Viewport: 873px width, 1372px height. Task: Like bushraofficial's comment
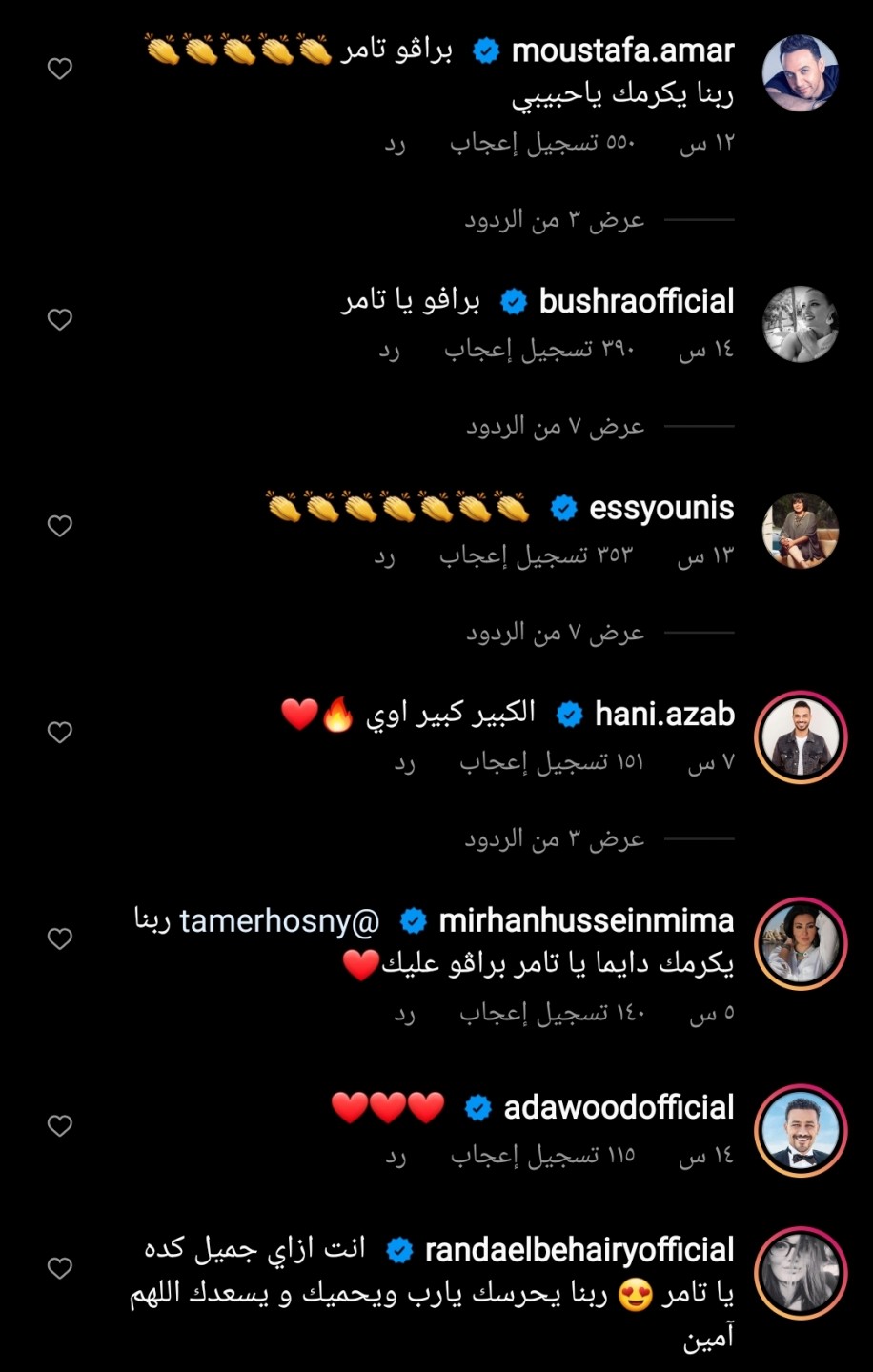[60, 320]
